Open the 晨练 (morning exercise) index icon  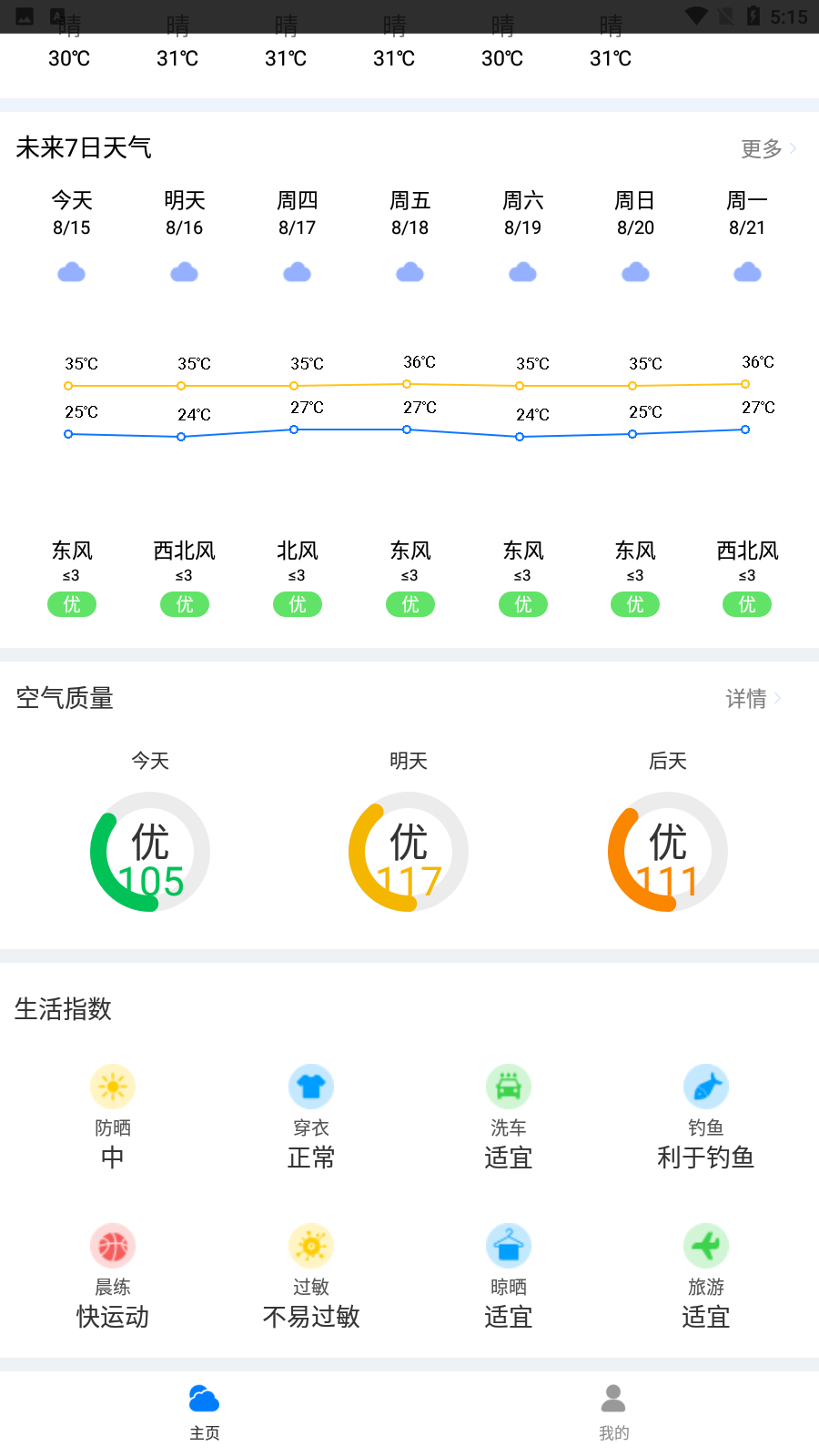[x=112, y=1245]
